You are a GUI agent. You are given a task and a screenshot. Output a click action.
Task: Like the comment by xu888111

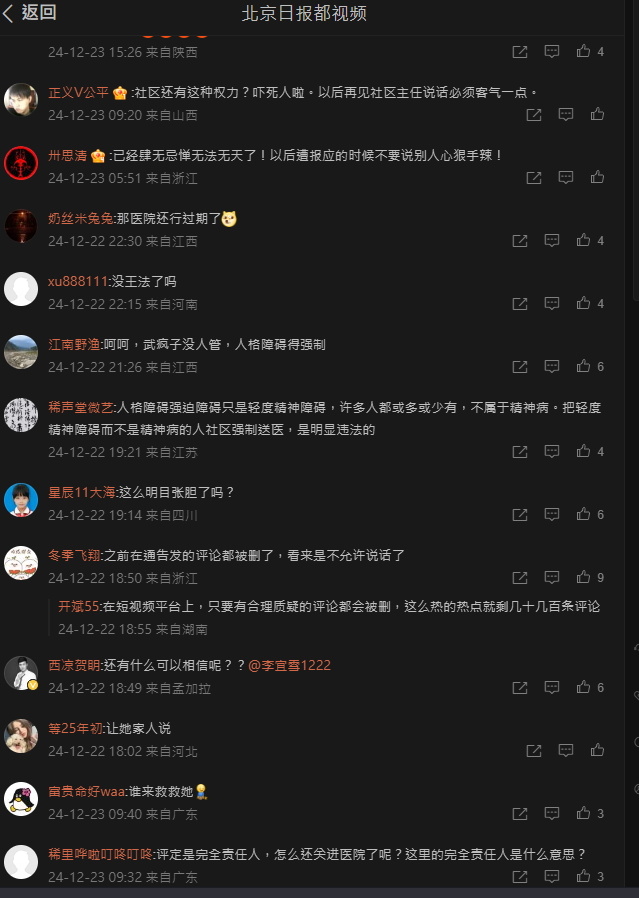click(583, 304)
